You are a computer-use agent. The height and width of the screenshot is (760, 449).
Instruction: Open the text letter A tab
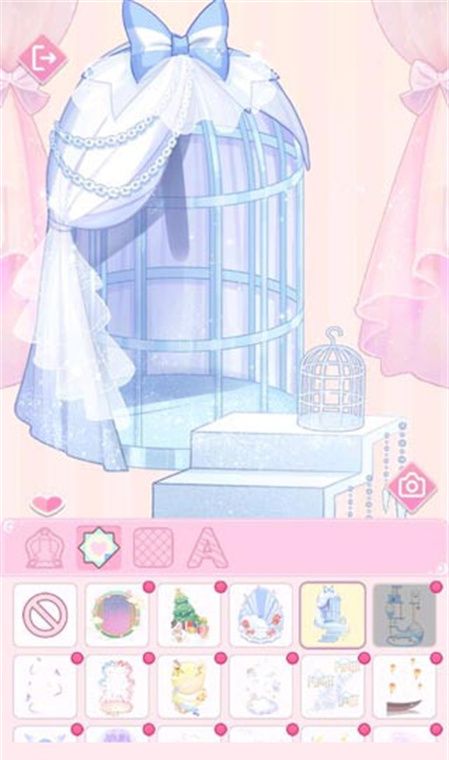coord(208,548)
